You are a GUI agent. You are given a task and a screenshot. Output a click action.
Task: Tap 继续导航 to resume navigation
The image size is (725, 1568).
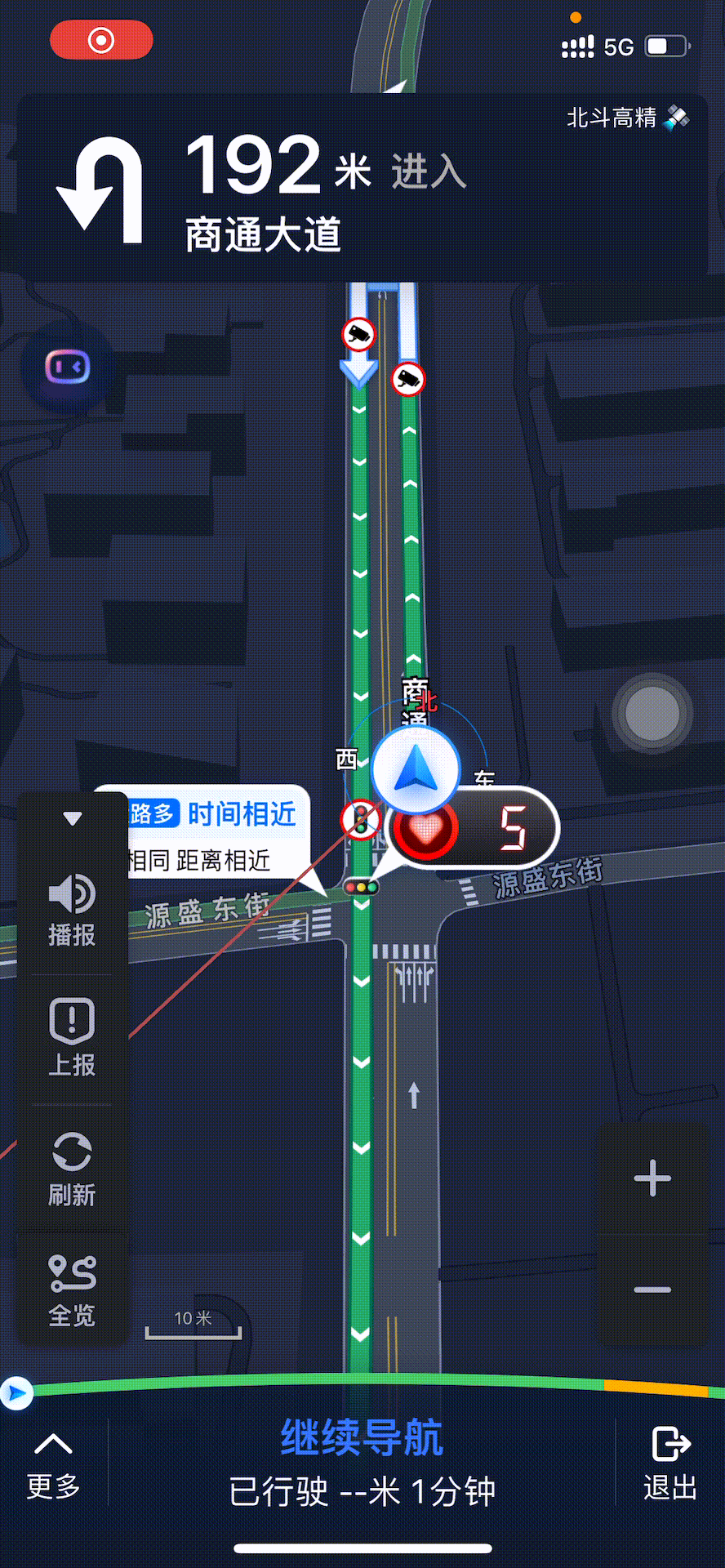tap(362, 1439)
